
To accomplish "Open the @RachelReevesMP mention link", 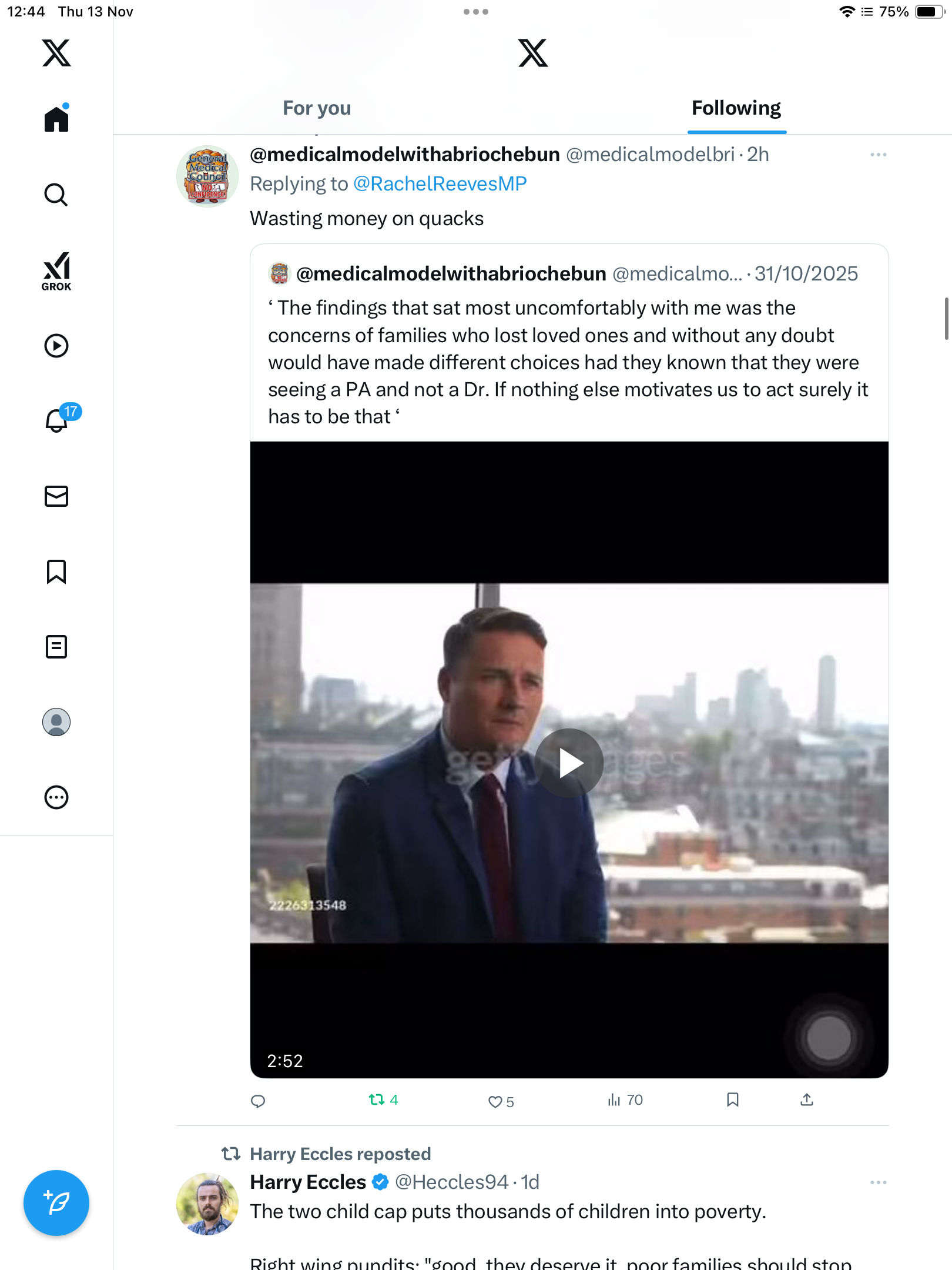I will click(440, 184).
